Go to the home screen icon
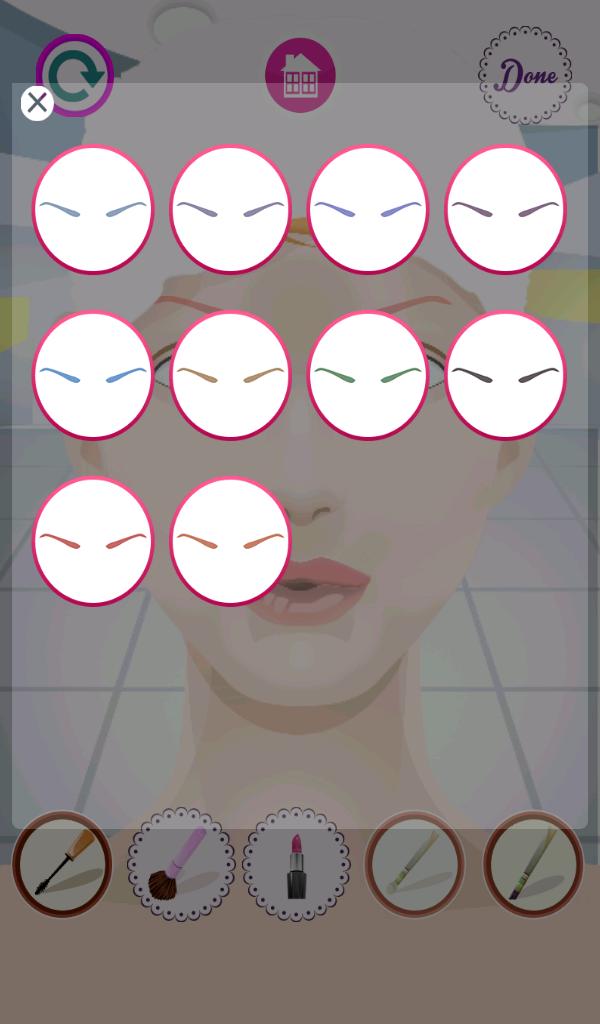Image resolution: width=600 pixels, height=1024 pixels. (x=300, y=76)
